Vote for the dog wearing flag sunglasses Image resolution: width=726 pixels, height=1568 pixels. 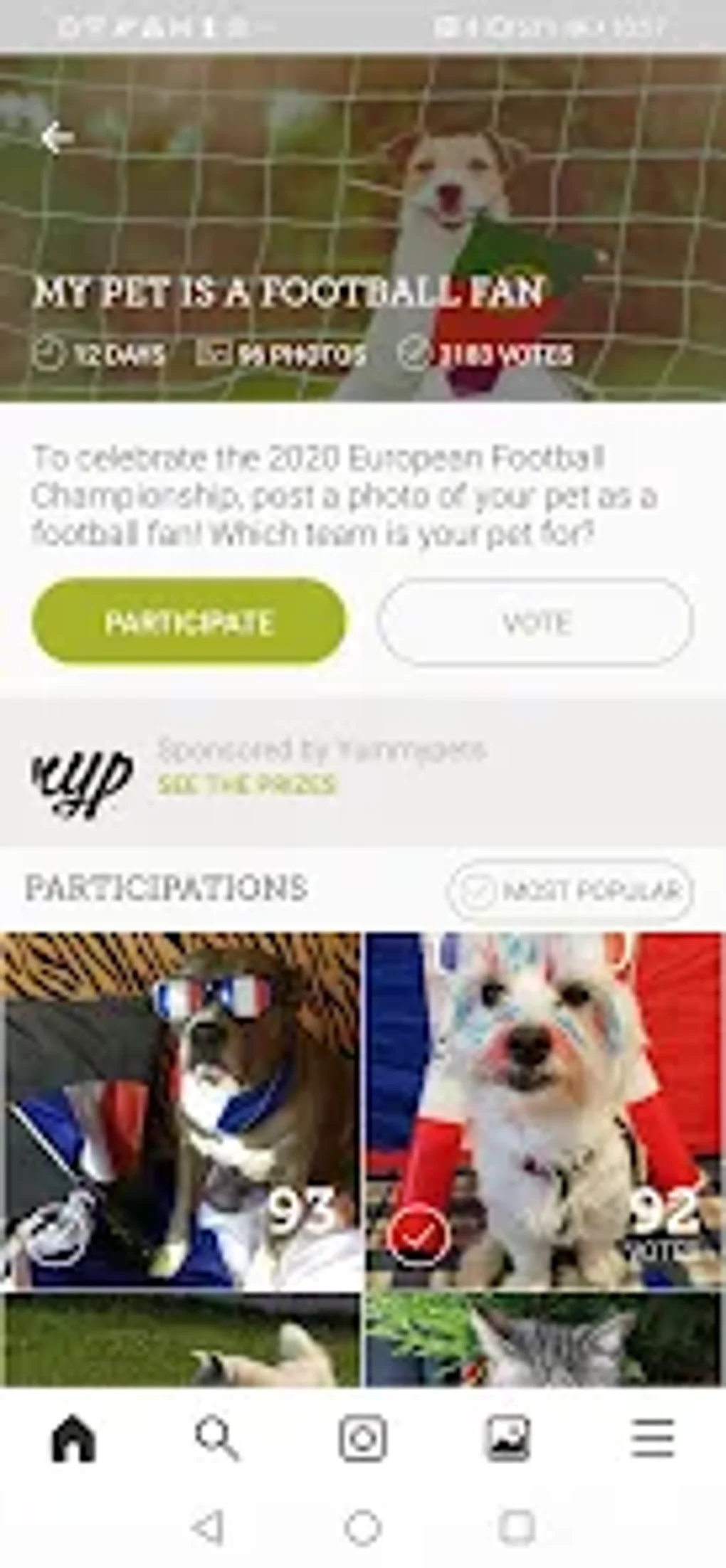coord(57,1236)
